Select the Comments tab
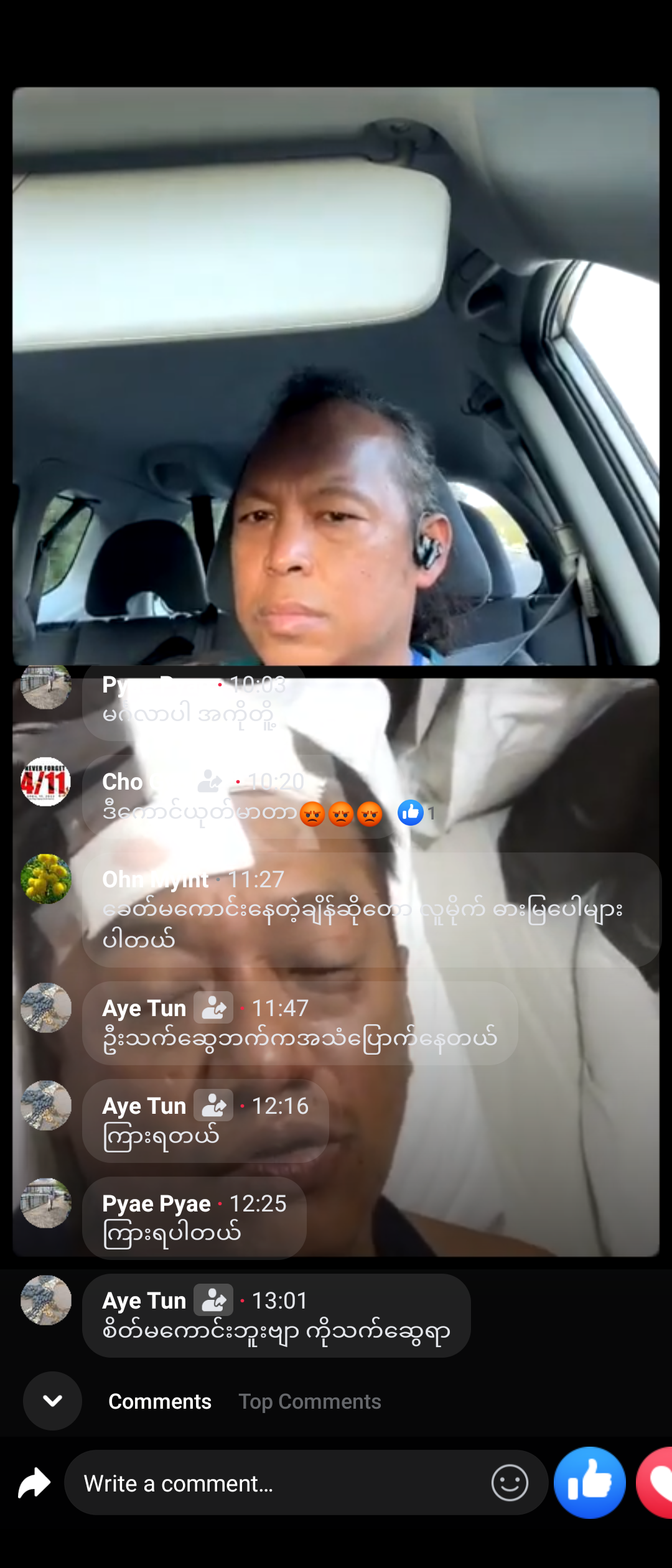This screenshot has width=672, height=1568. [160, 1401]
